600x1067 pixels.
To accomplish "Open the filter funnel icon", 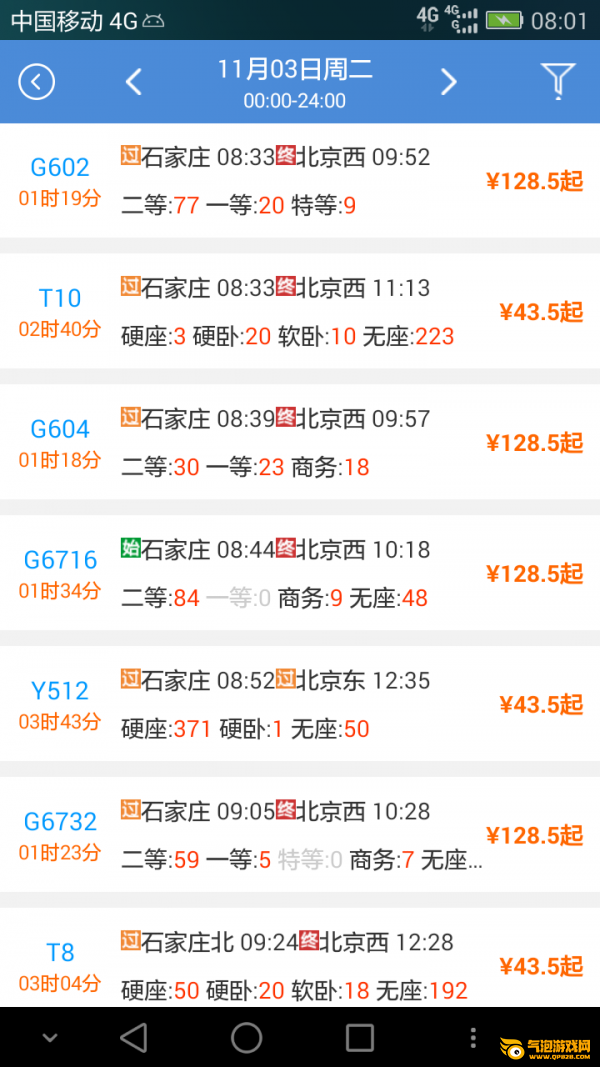I will click(558, 81).
